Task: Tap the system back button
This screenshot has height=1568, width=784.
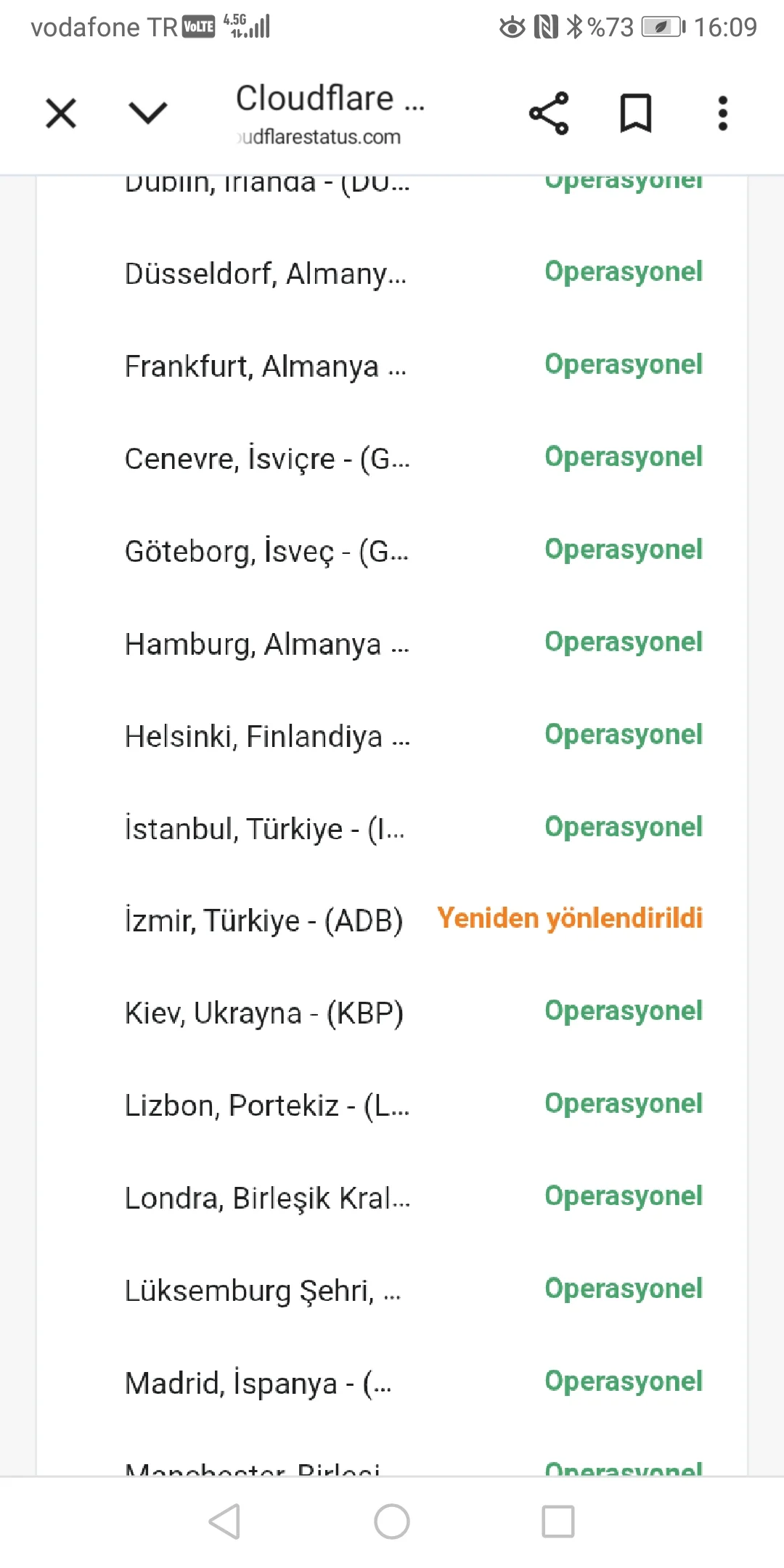Action: [225, 1522]
